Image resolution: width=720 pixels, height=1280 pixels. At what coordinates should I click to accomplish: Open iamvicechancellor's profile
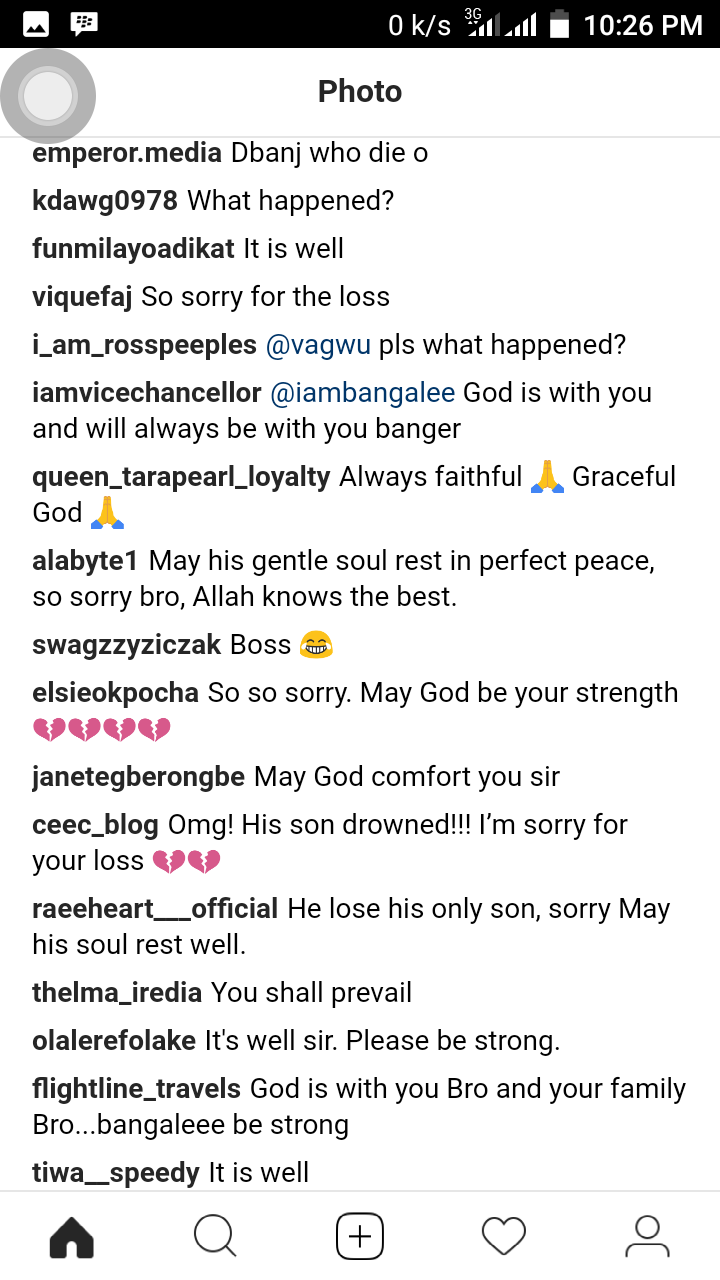[x=147, y=393]
